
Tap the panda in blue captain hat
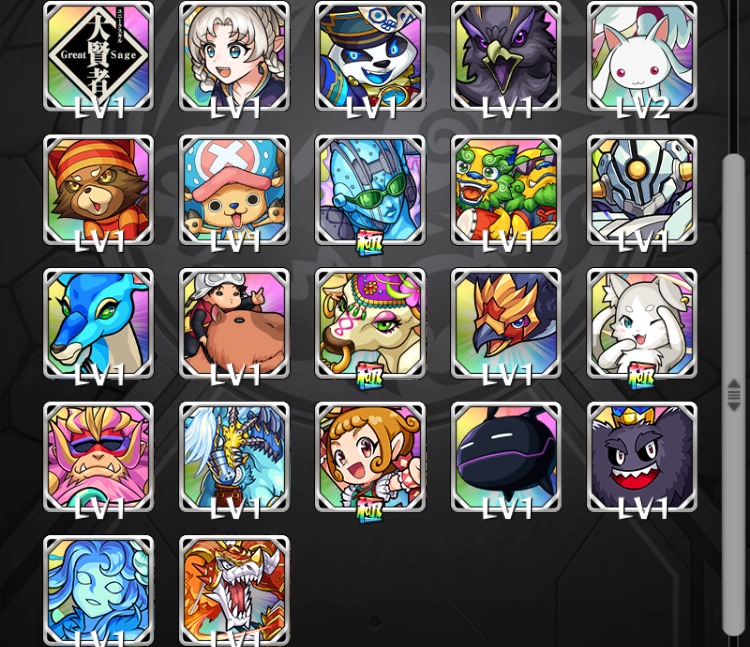pos(370,56)
